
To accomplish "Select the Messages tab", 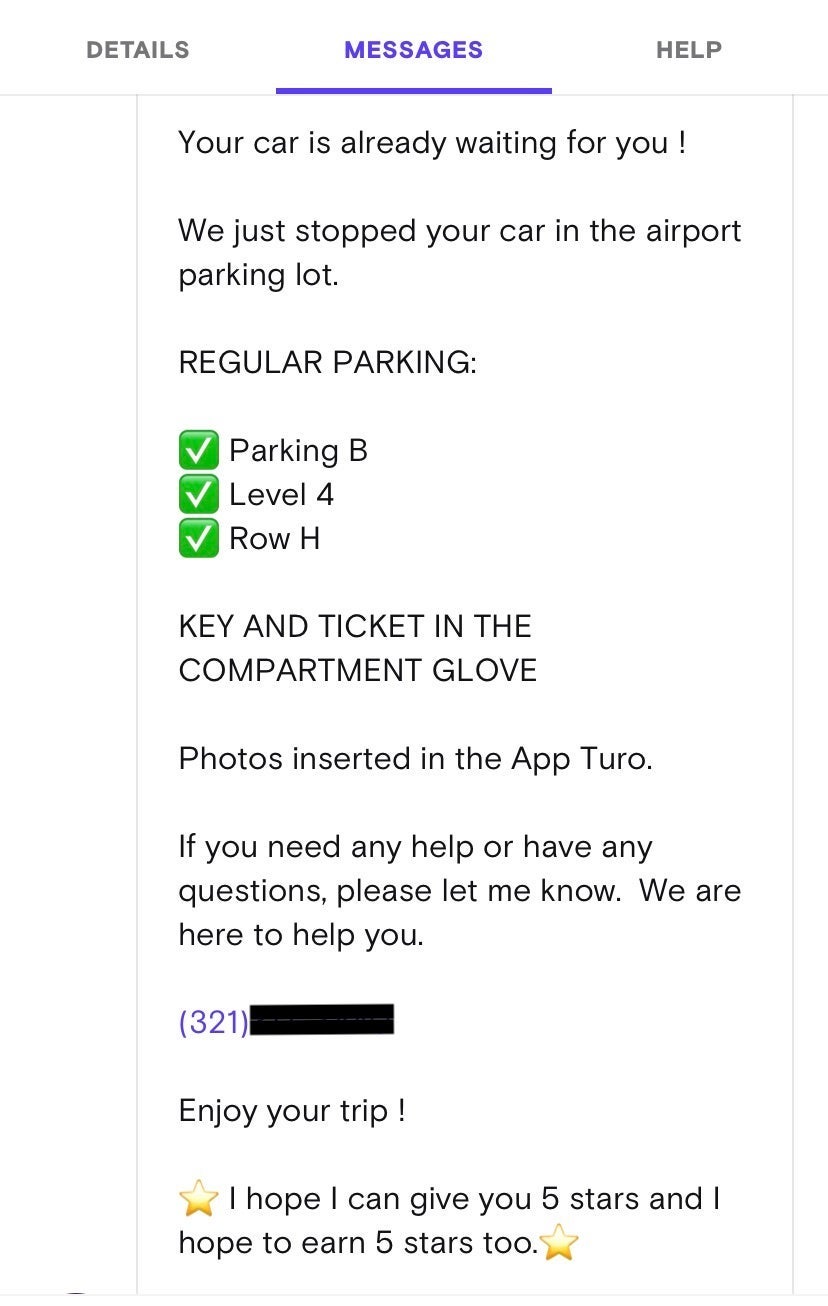I will click(413, 49).
